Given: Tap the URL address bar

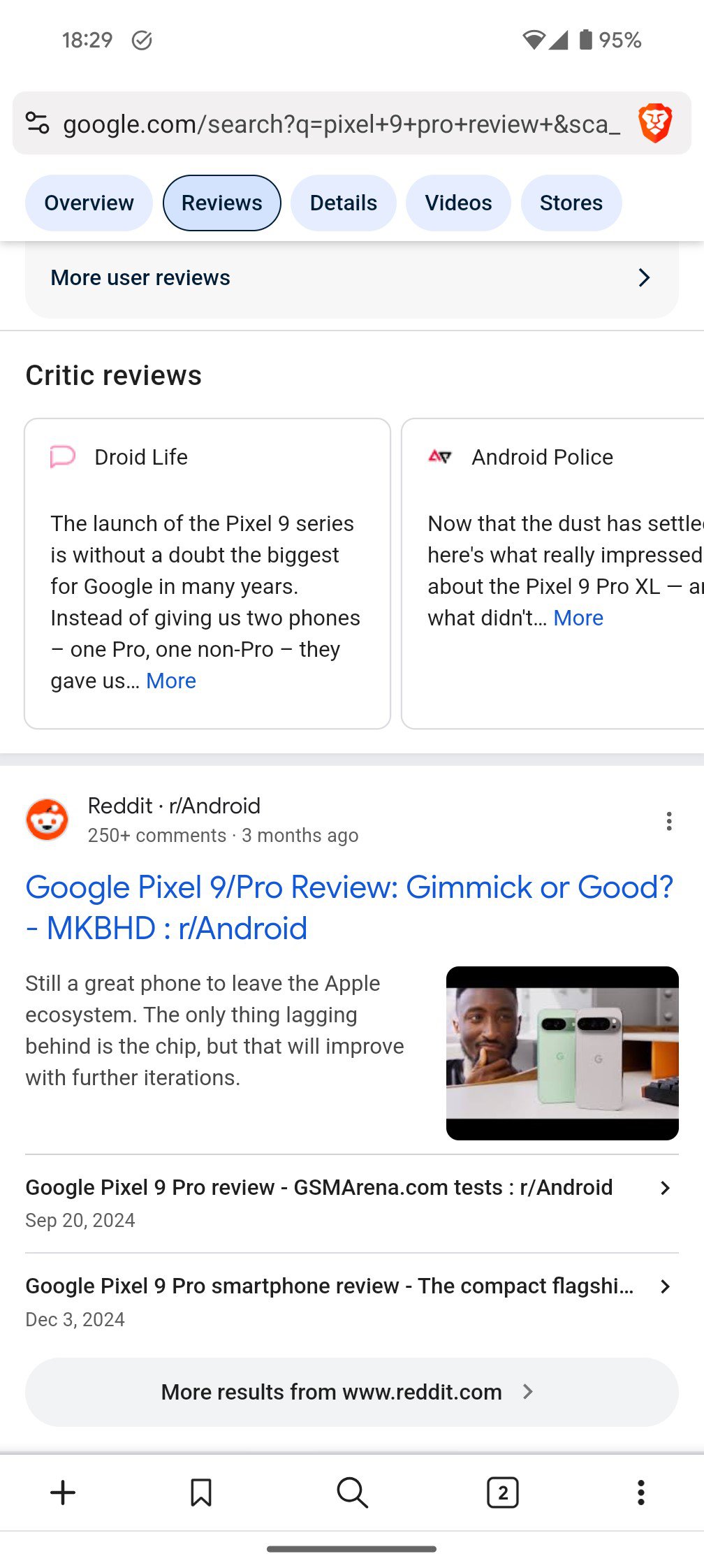Looking at the screenshot, I should point(341,124).
